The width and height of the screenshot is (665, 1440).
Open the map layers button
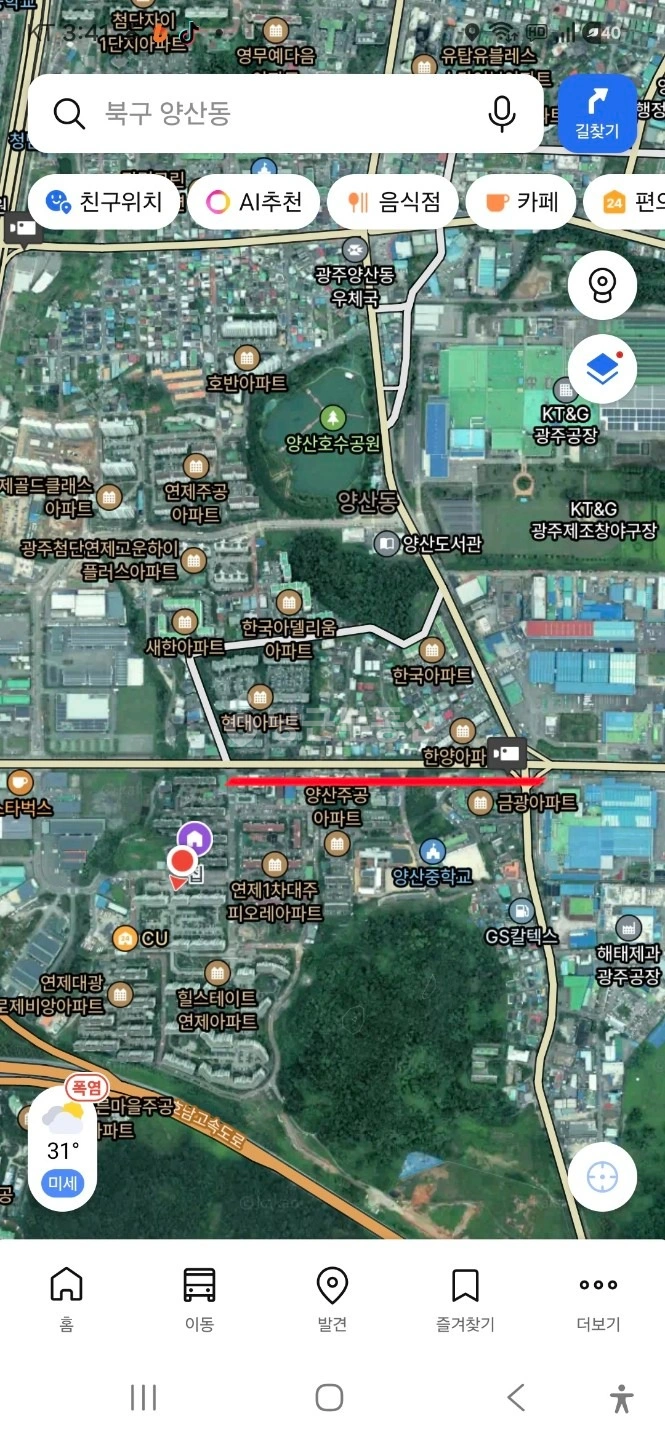pos(602,369)
